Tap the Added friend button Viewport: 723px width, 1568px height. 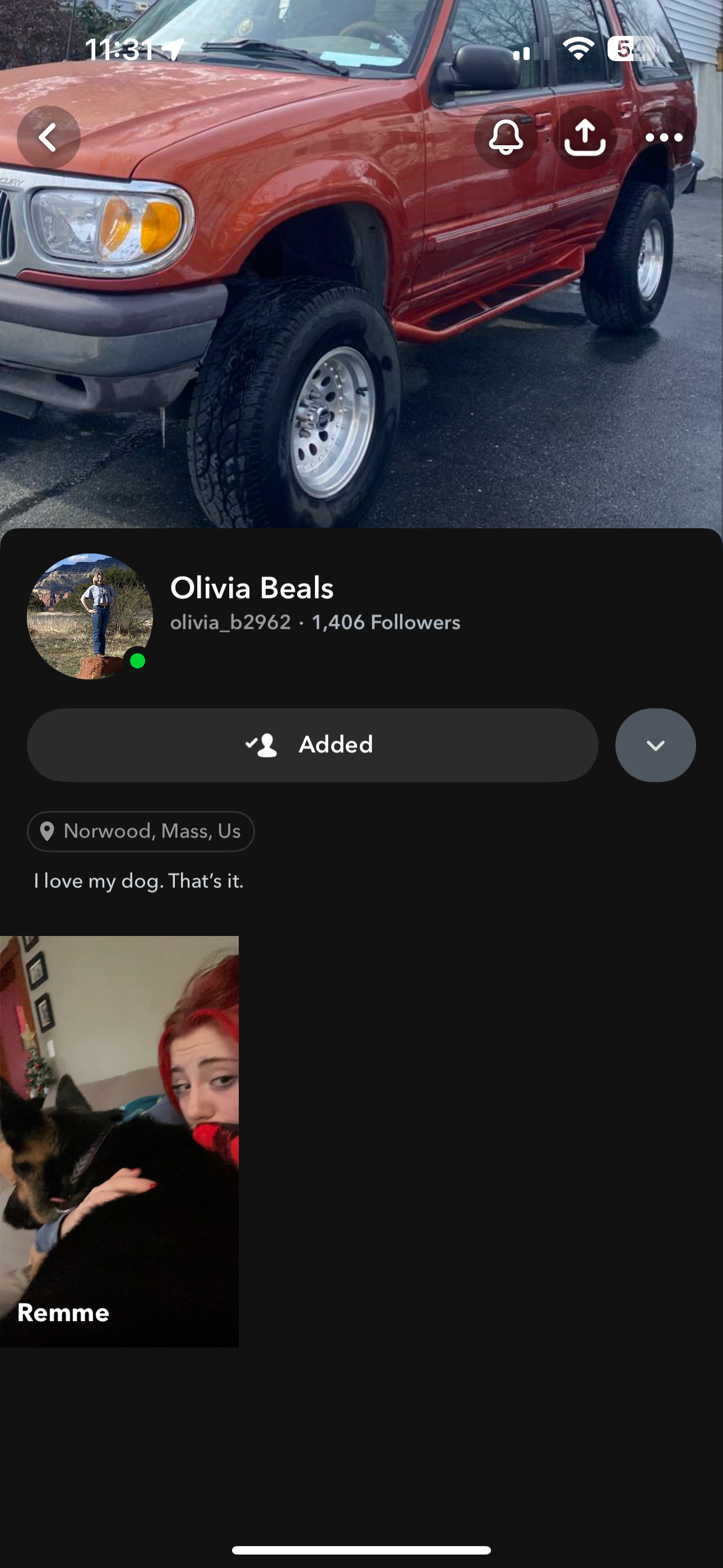point(312,745)
